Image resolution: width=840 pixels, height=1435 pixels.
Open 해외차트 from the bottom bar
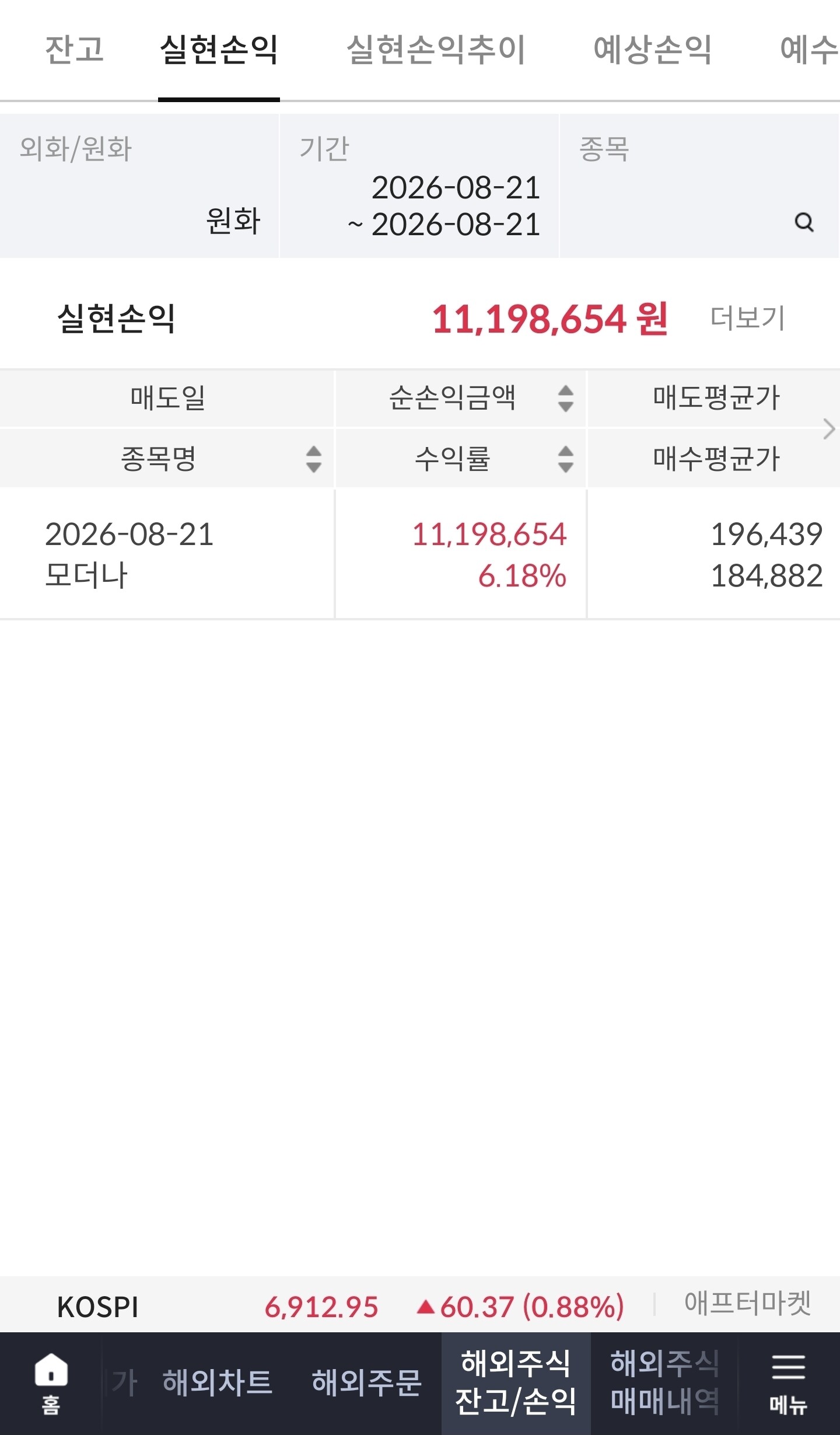[218, 1382]
